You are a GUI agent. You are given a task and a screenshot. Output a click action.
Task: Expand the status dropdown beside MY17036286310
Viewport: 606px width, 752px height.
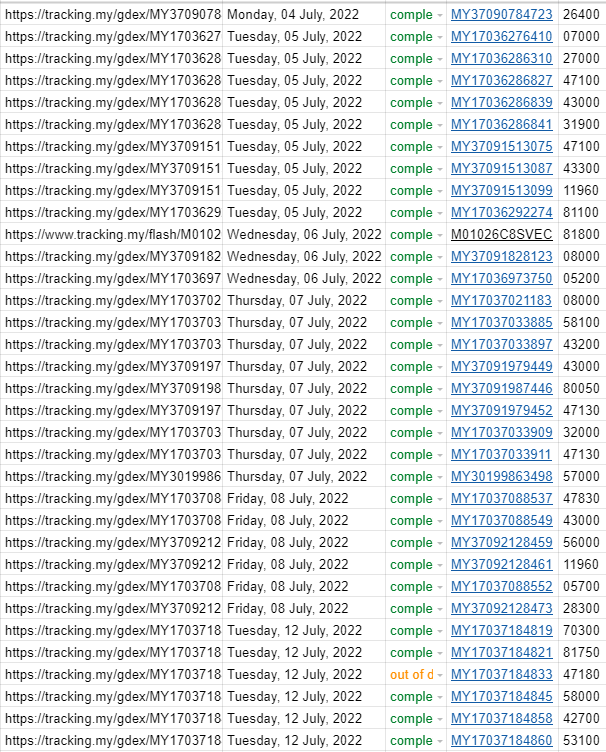(439, 59)
